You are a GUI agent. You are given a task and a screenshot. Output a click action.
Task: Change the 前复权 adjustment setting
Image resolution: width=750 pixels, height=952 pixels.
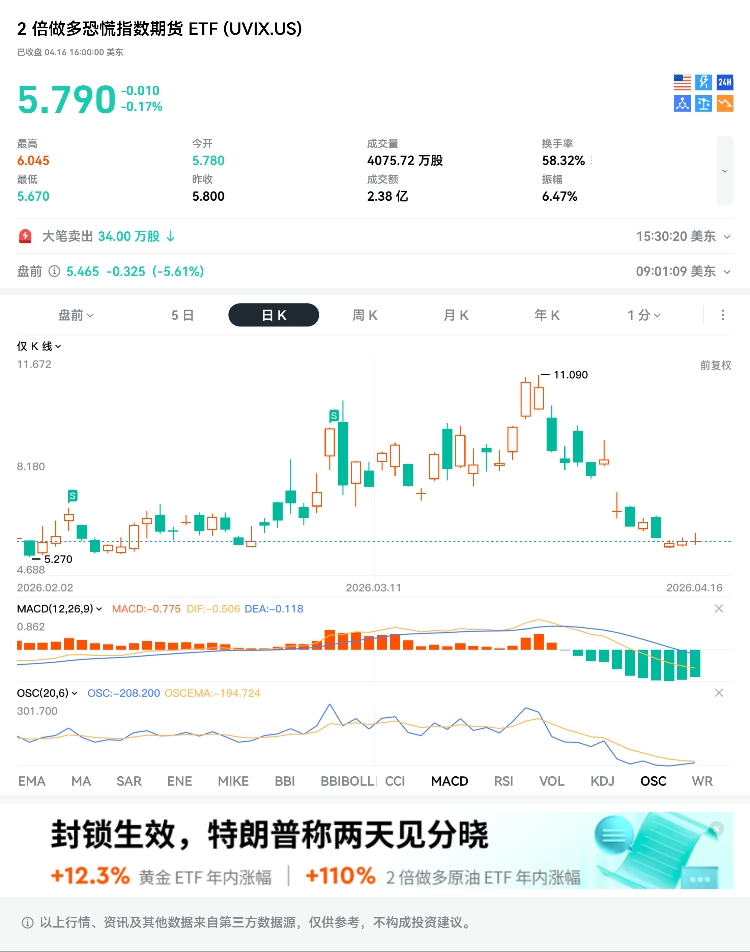[x=715, y=365]
